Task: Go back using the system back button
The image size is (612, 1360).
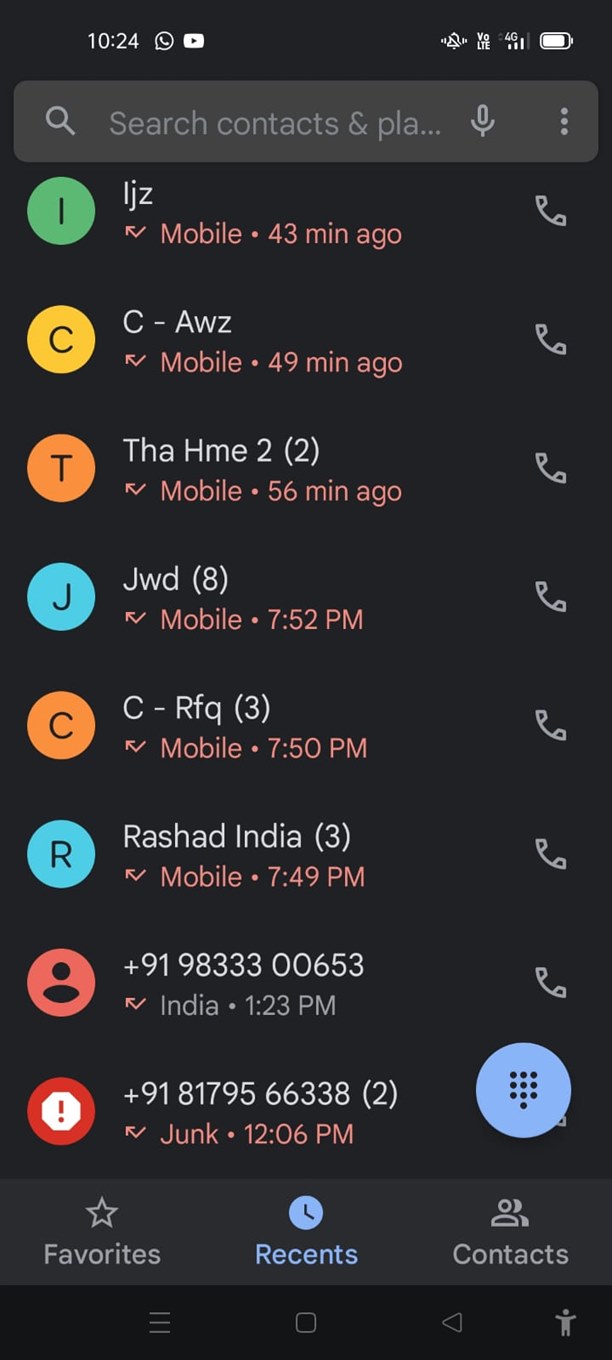Action: [452, 1323]
